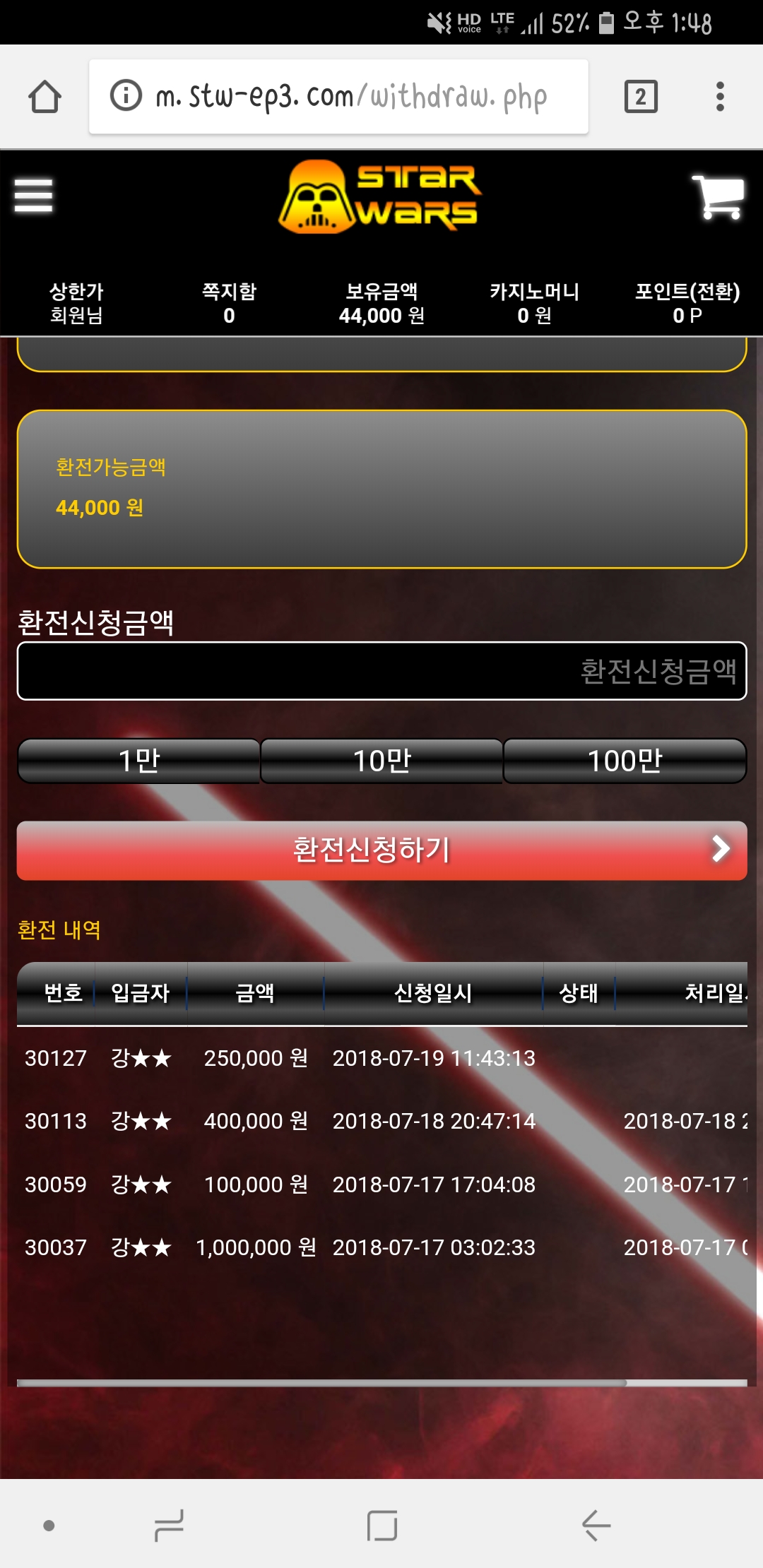Open the shopping cart icon
Viewport: 763px width, 1568px height.
point(718,196)
